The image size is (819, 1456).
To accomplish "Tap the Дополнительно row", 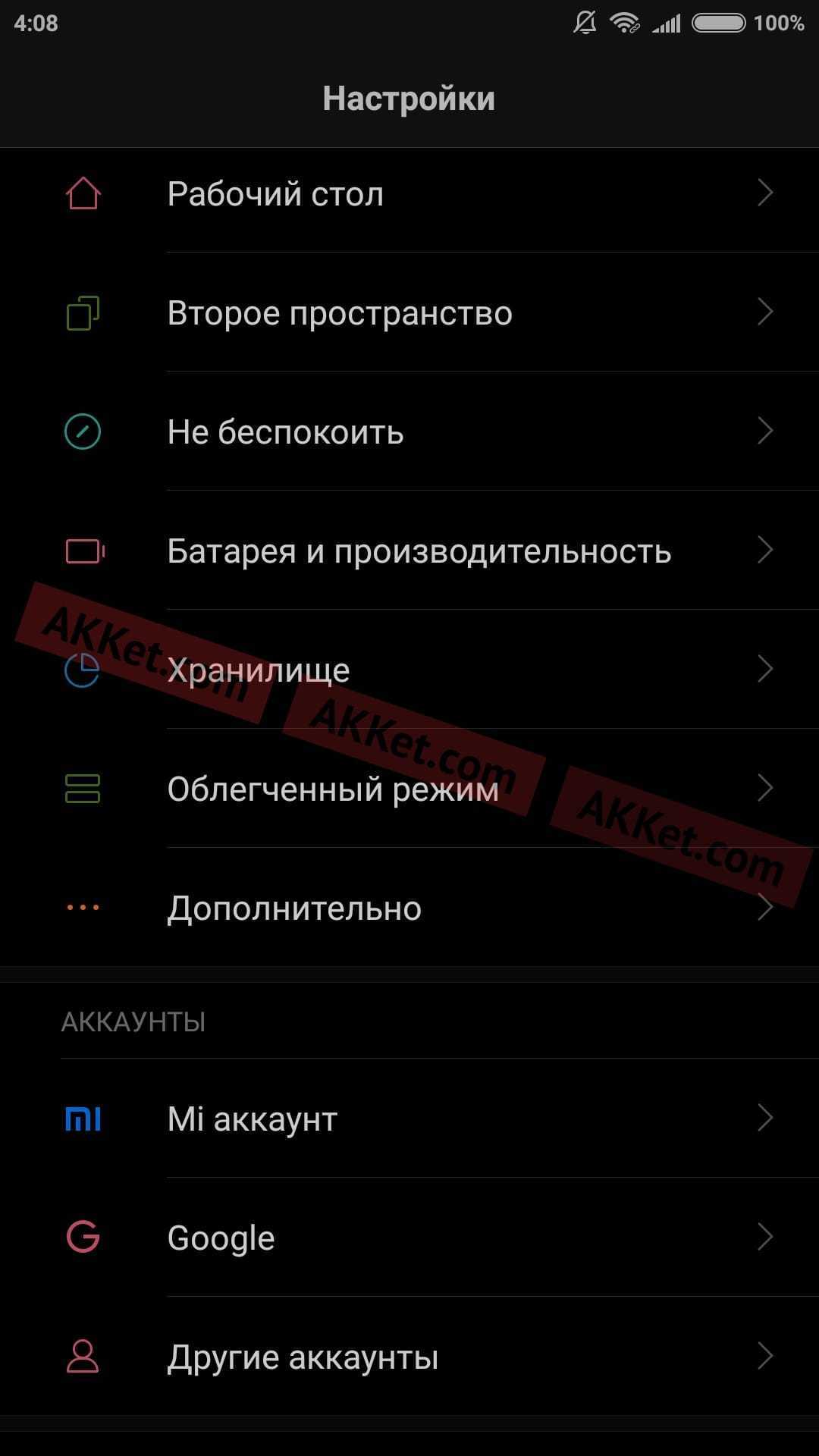I will coord(409,908).
